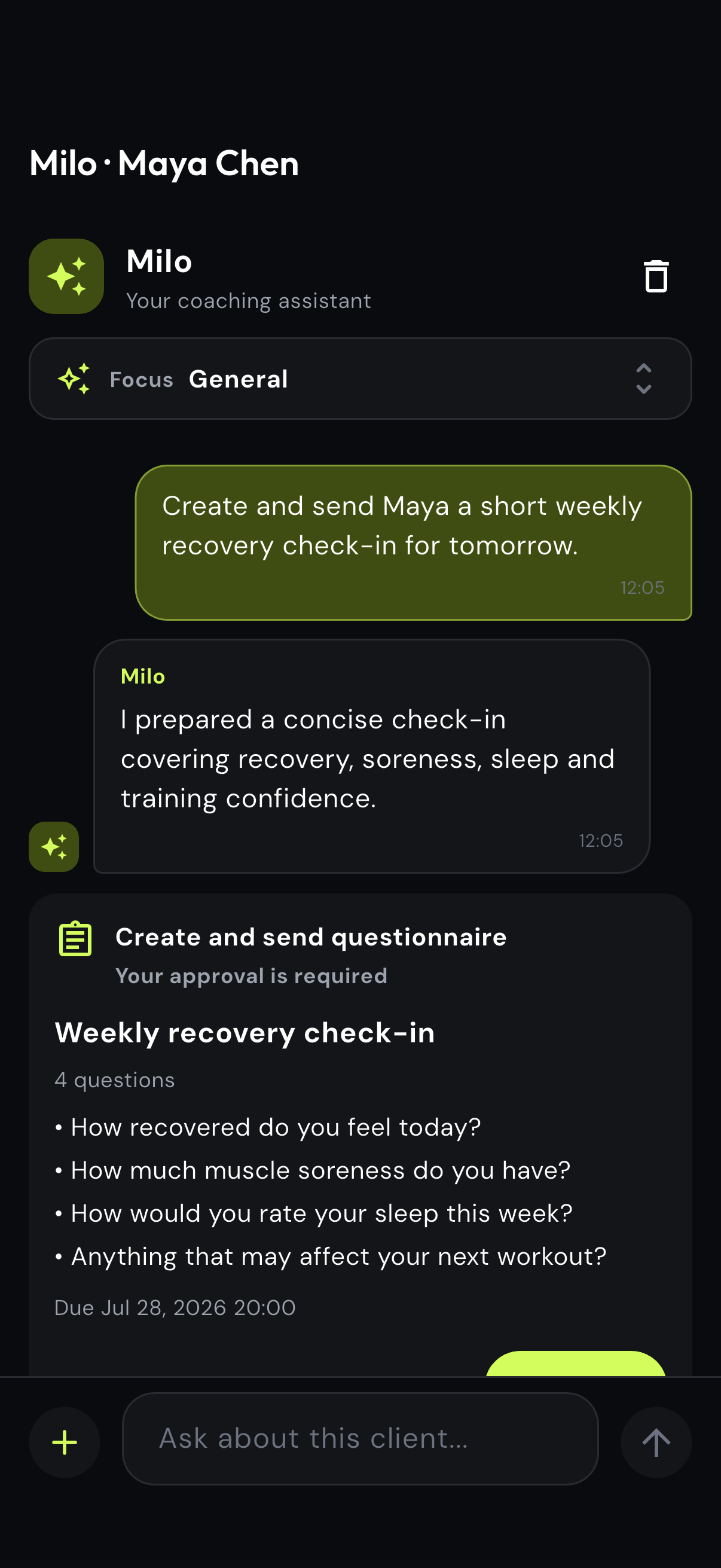The height and width of the screenshot is (1568, 721).
Task: Open the Focus General dropdown
Action: point(360,379)
